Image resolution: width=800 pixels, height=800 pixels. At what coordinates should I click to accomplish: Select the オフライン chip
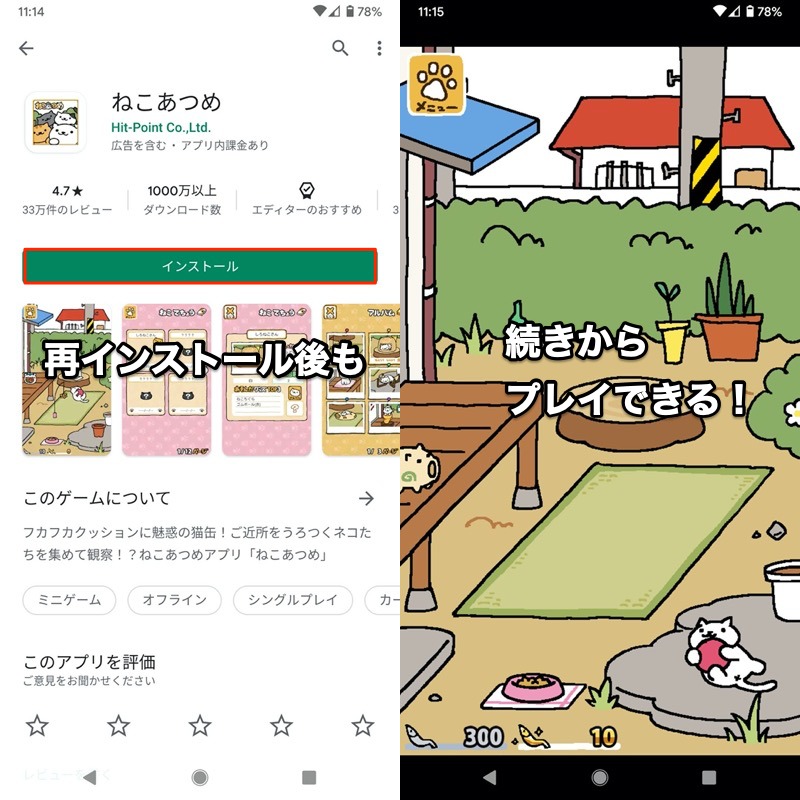coord(174,600)
